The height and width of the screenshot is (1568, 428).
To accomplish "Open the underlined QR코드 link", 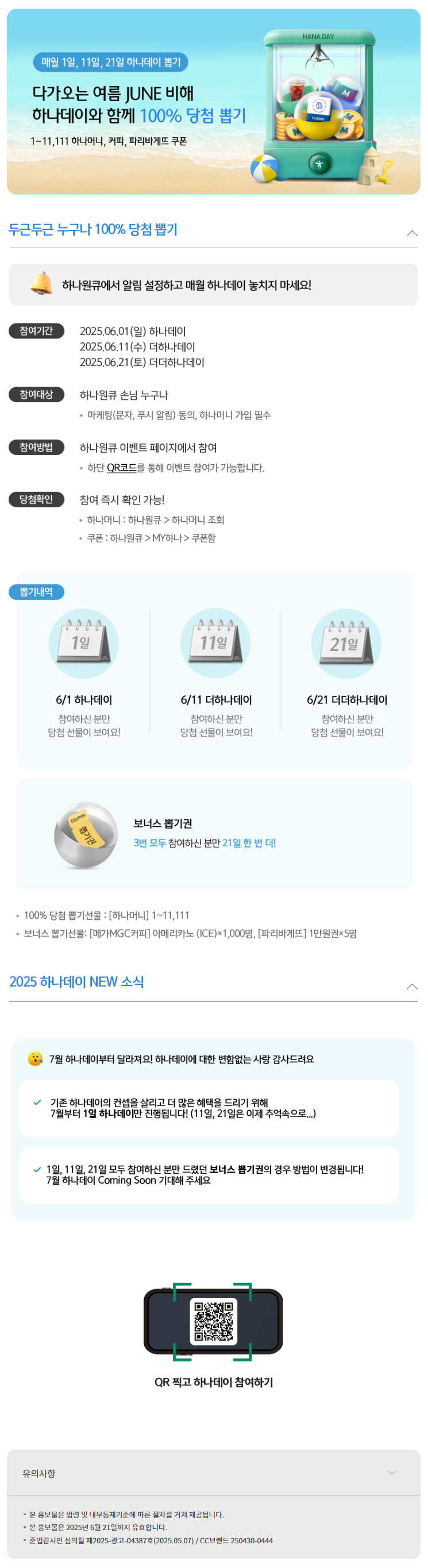I will [x=121, y=468].
